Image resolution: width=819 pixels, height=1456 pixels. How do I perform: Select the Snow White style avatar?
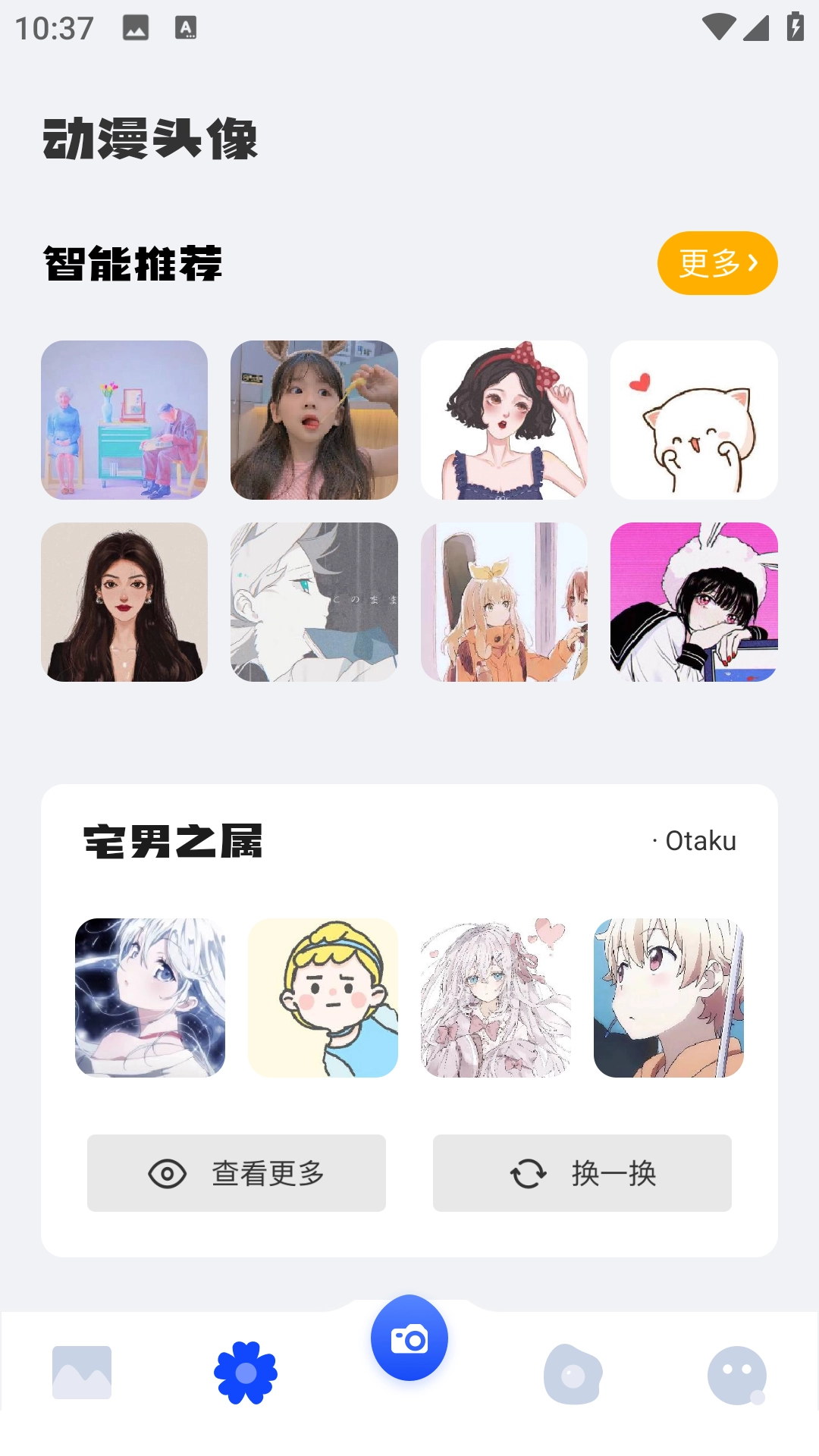coord(504,420)
